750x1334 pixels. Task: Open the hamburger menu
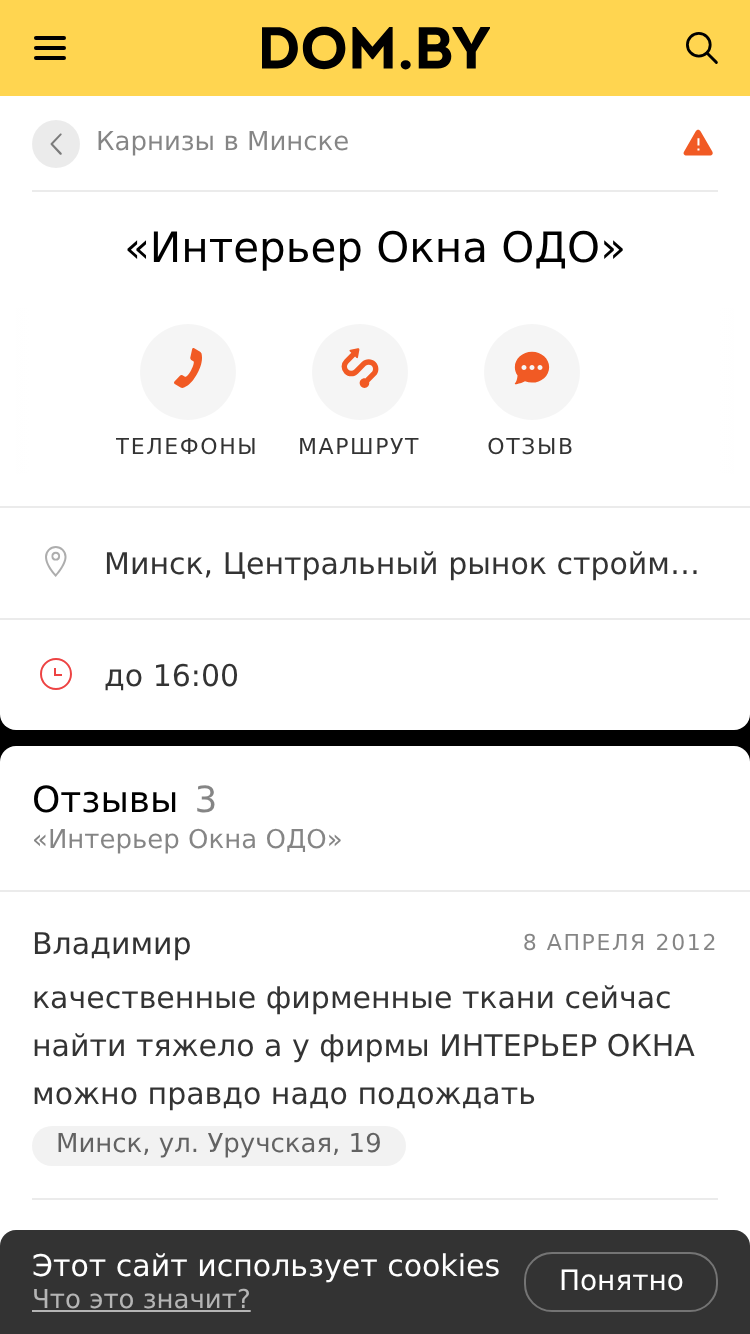pyautogui.click(x=50, y=48)
